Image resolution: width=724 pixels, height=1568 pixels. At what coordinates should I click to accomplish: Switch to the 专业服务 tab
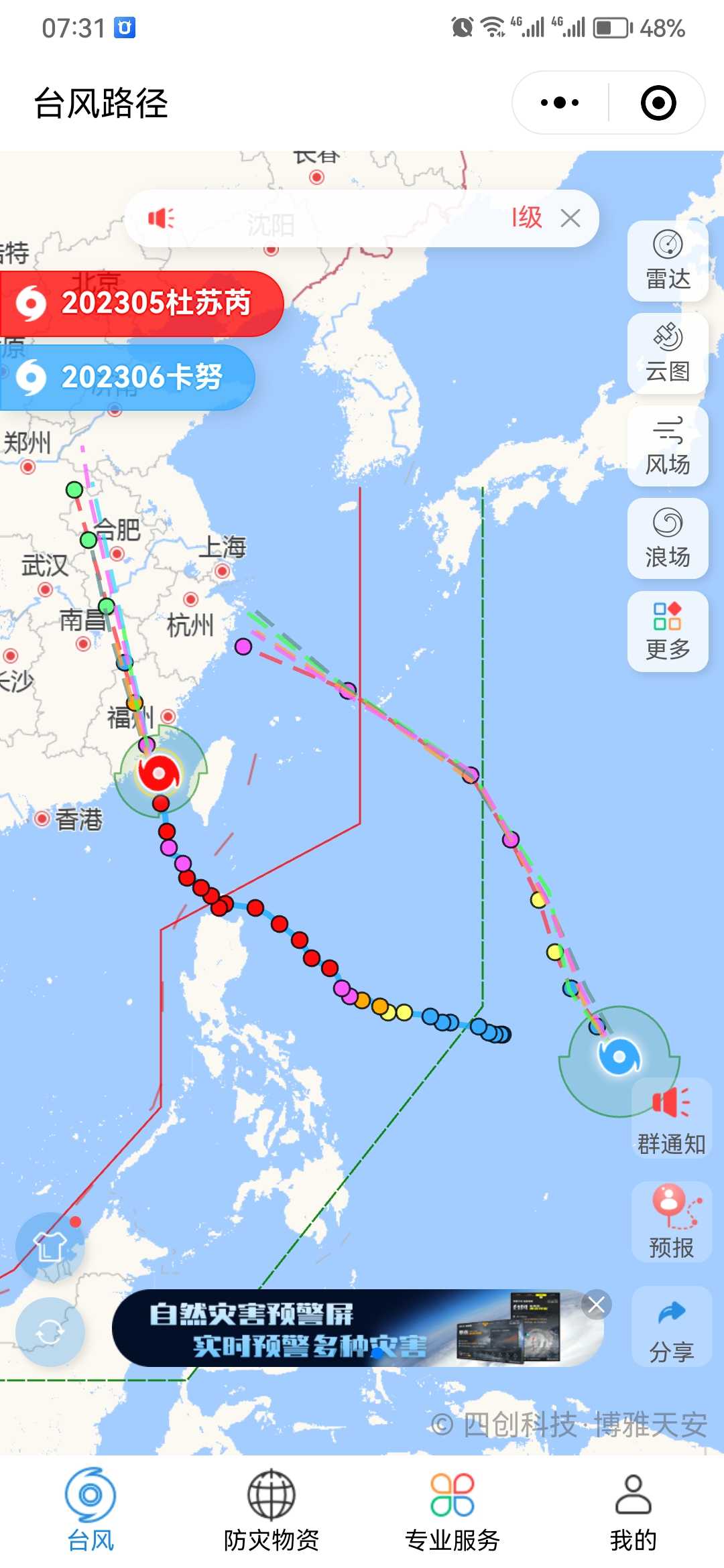pyautogui.click(x=452, y=1511)
